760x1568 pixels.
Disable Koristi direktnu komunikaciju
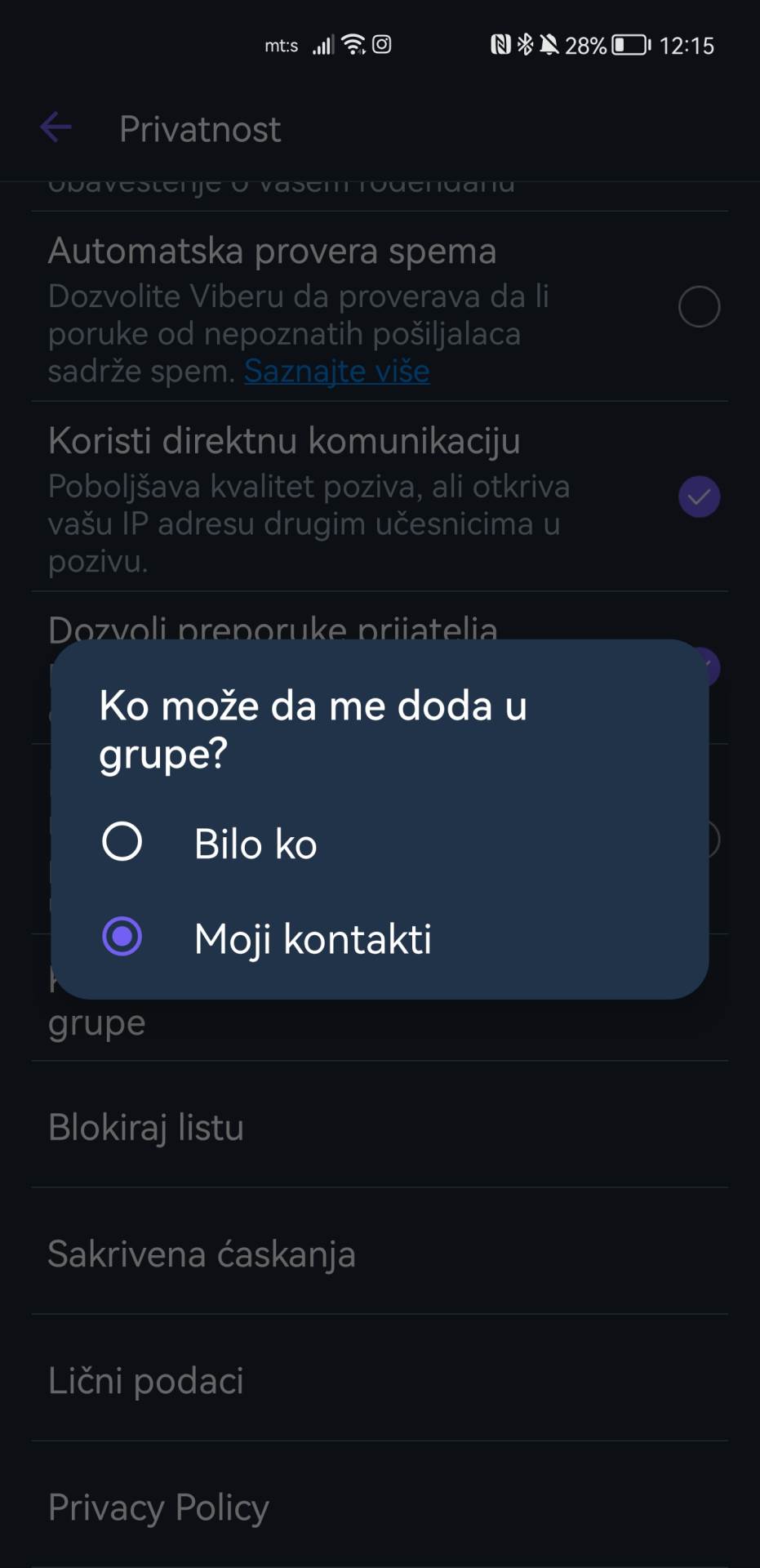[698, 496]
